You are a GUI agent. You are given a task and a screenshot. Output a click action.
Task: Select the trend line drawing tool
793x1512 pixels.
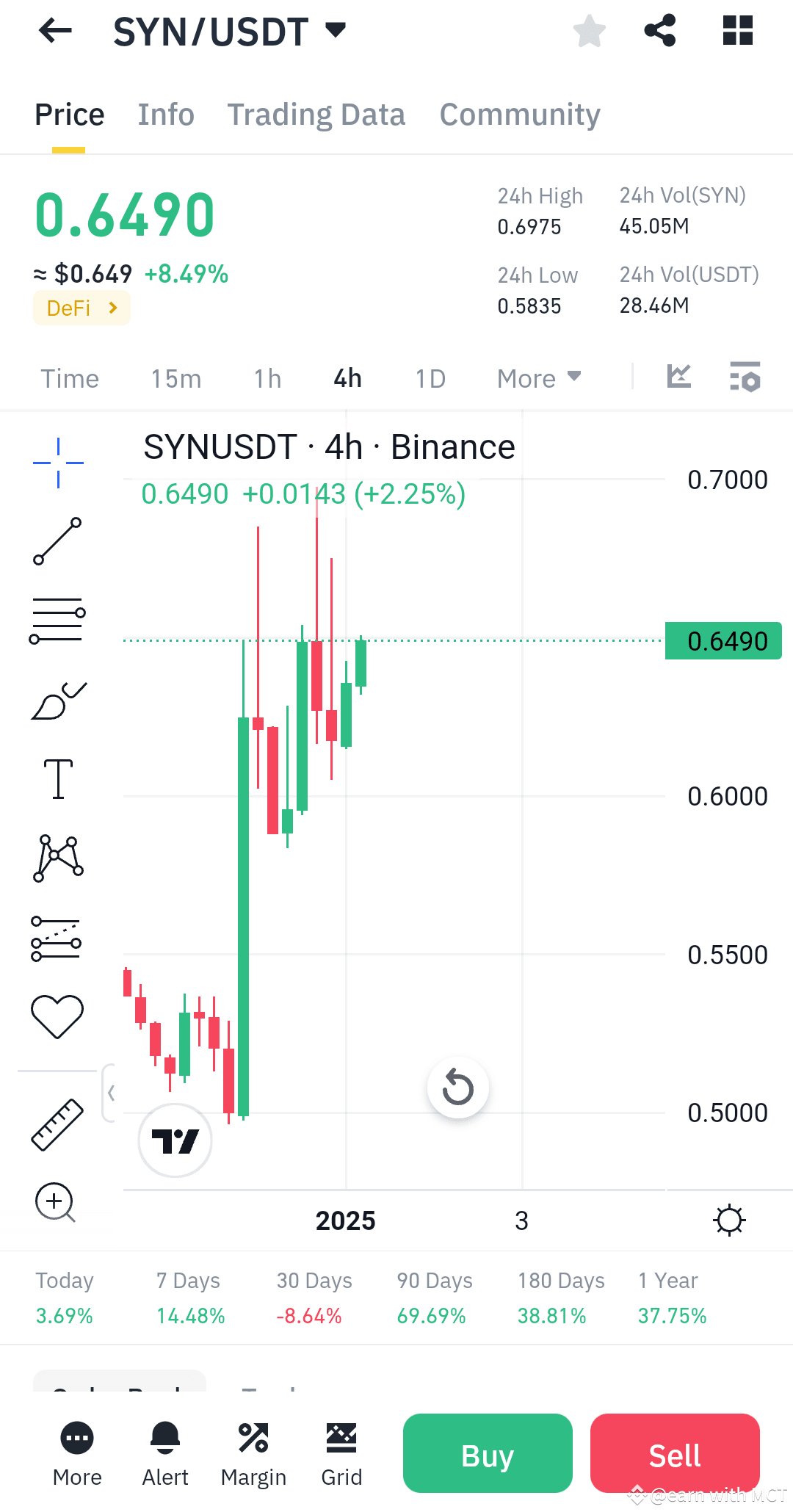point(57,541)
